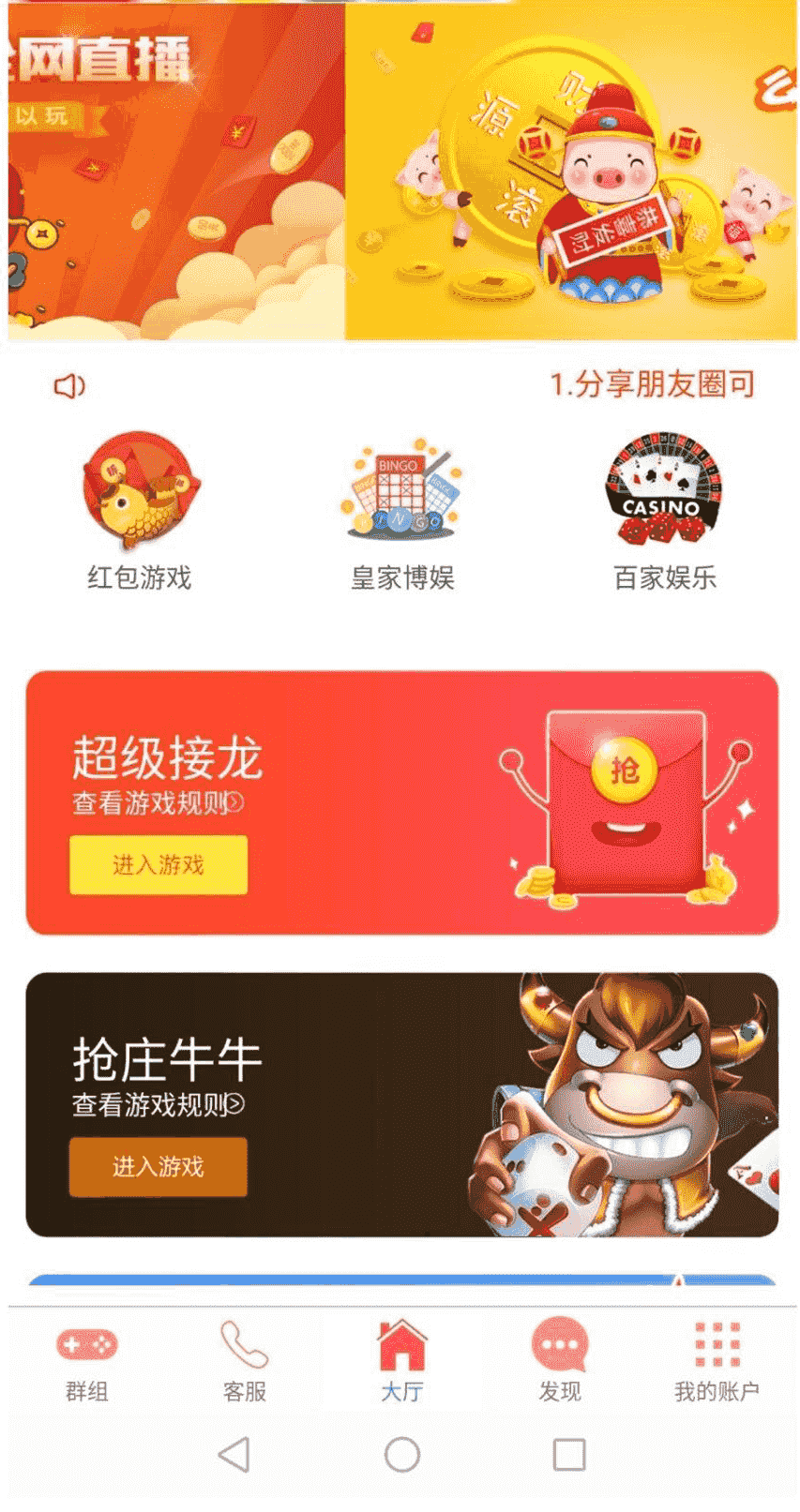800x1512 pixels.
Task: Open the 皇家博娱 category
Action: (x=402, y=511)
